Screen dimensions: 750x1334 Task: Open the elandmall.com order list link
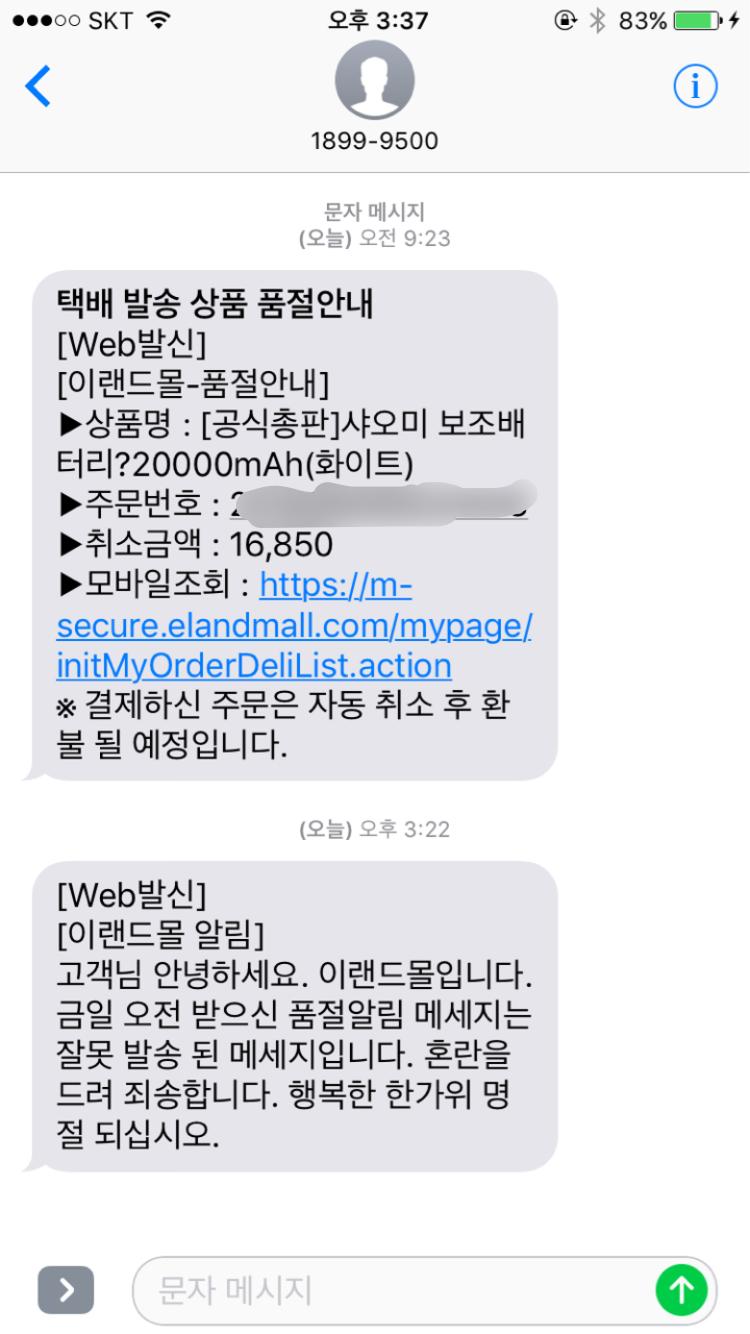coord(295,626)
